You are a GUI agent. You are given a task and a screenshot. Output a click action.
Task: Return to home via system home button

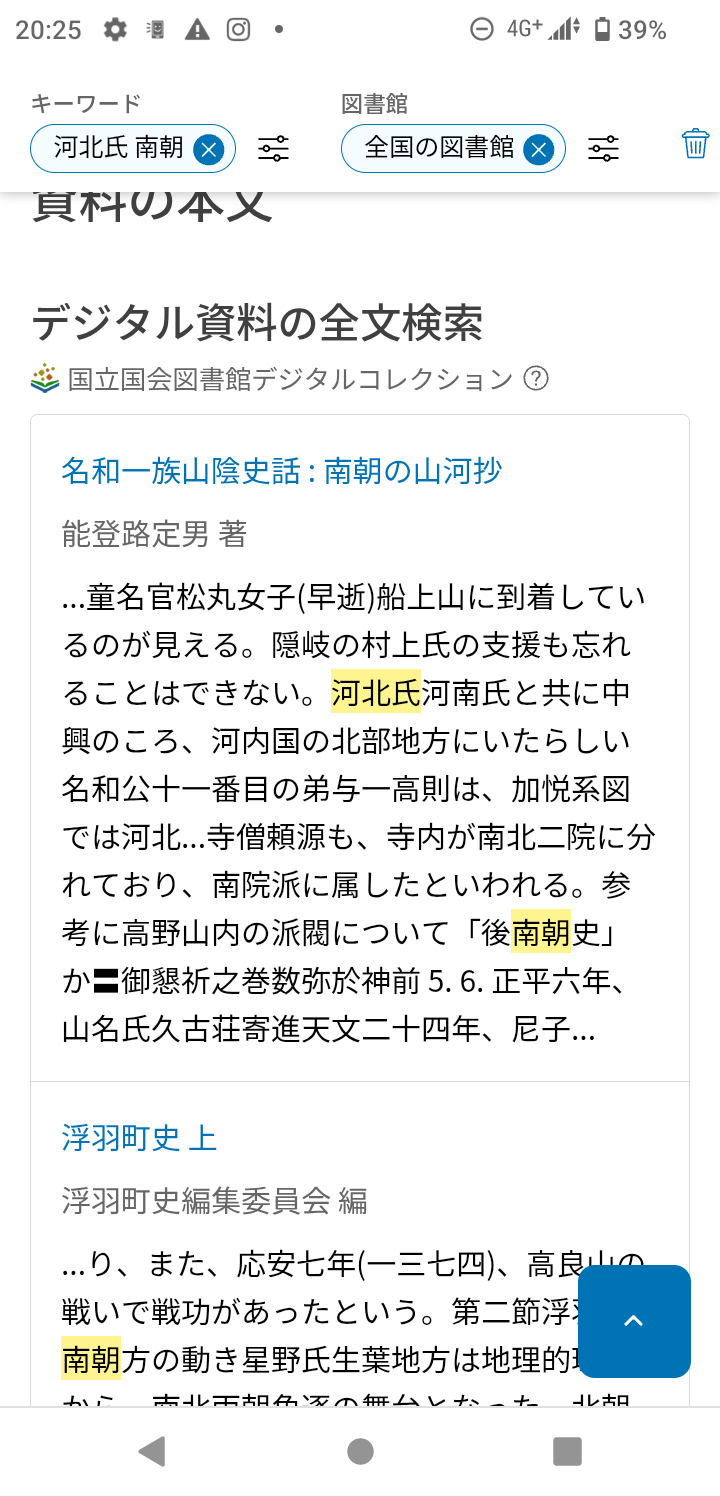[x=360, y=1451]
